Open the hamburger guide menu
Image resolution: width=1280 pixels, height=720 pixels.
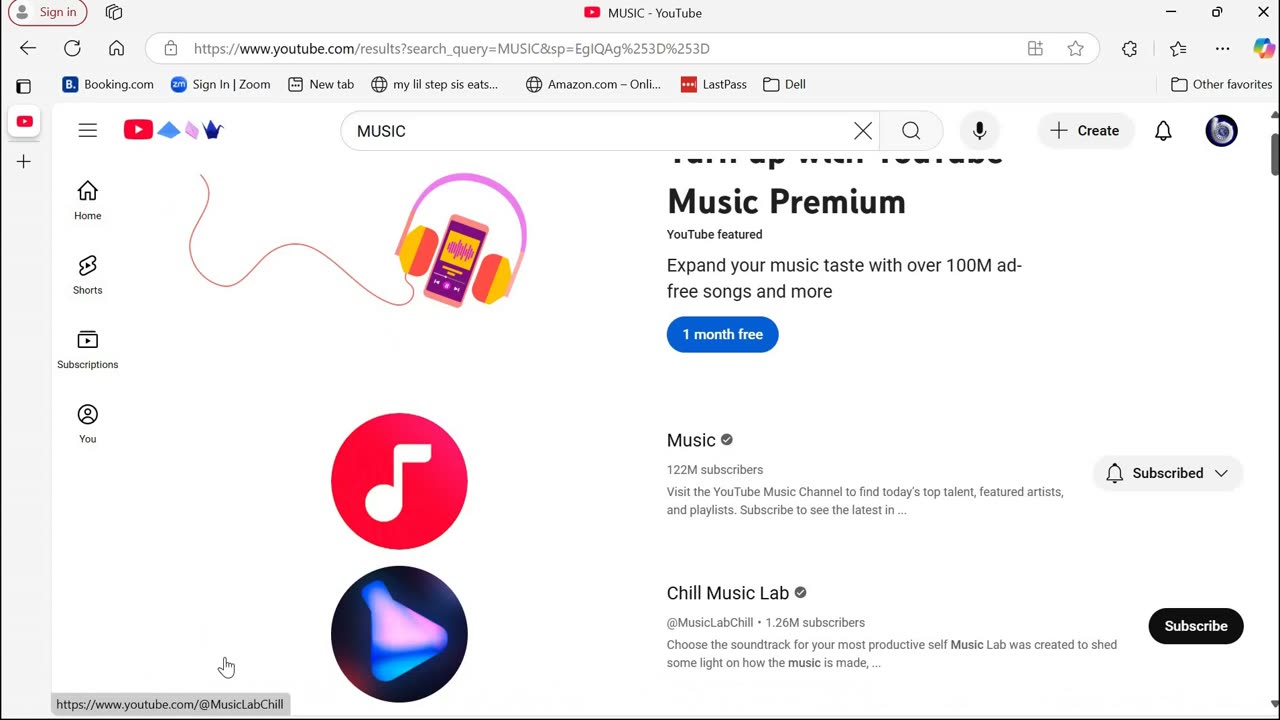pyautogui.click(x=88, y=130)
